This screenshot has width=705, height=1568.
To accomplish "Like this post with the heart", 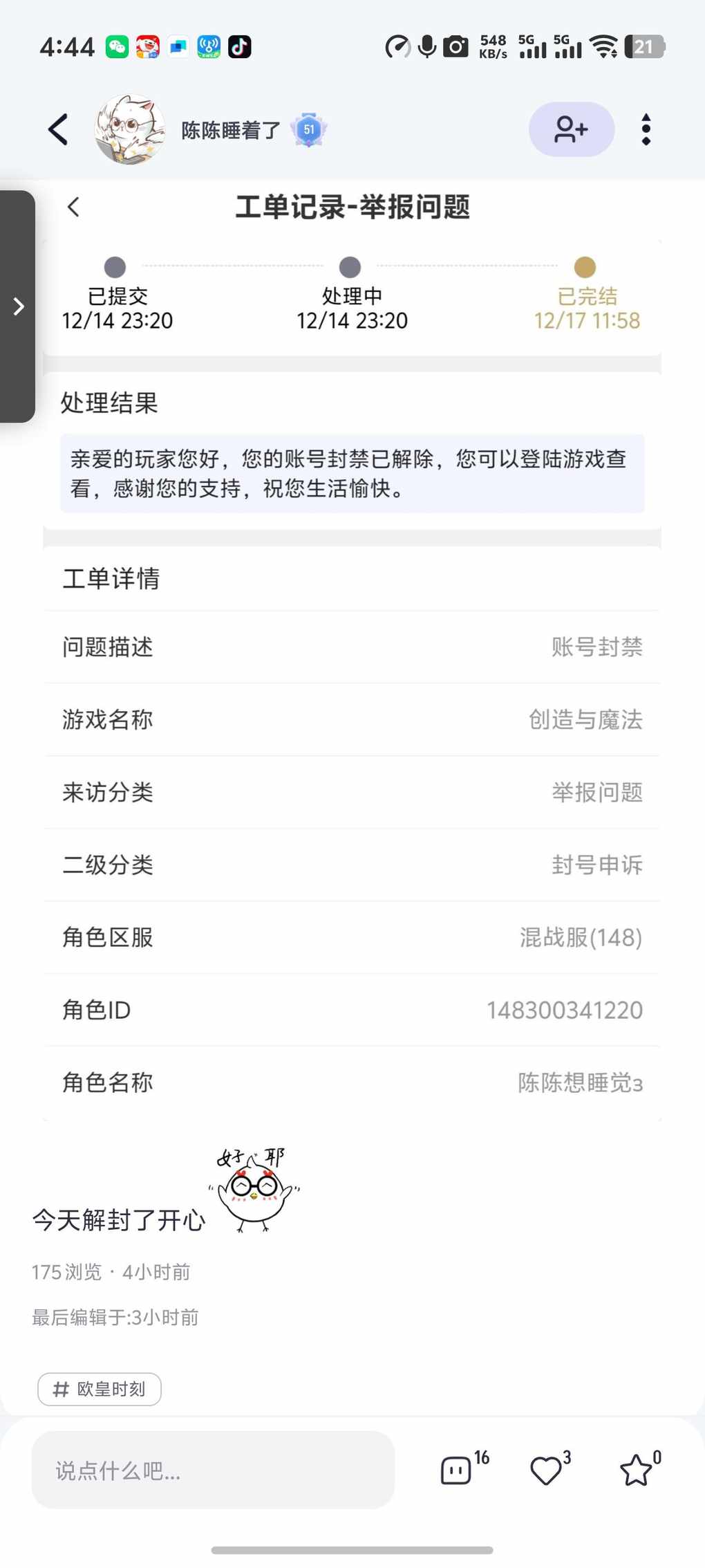I will point(546,1470).
